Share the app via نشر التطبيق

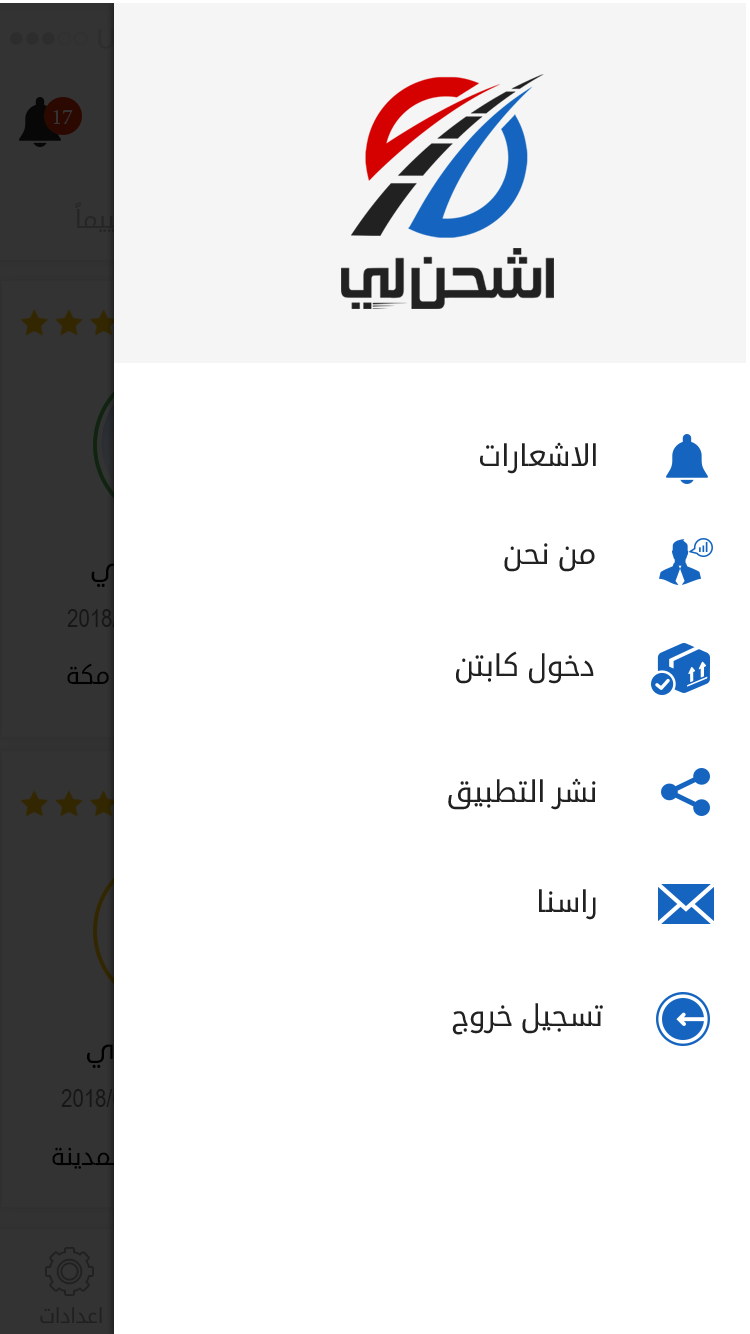tap(522, 792)
